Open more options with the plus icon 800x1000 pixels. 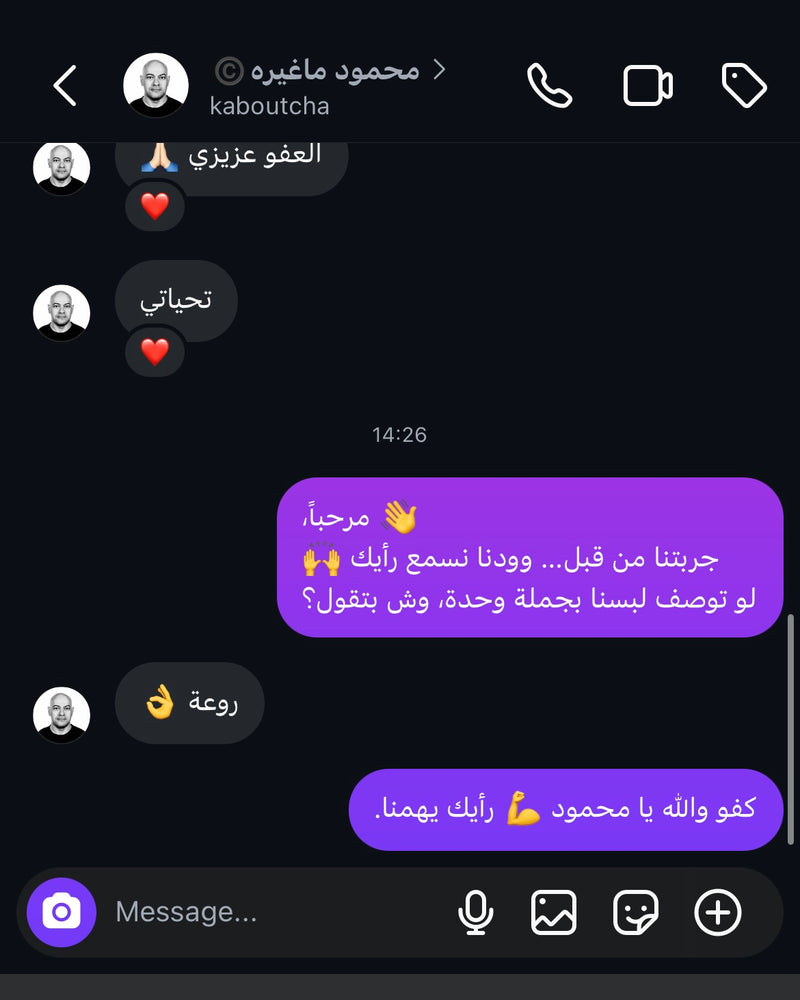[x=718, y=912]
